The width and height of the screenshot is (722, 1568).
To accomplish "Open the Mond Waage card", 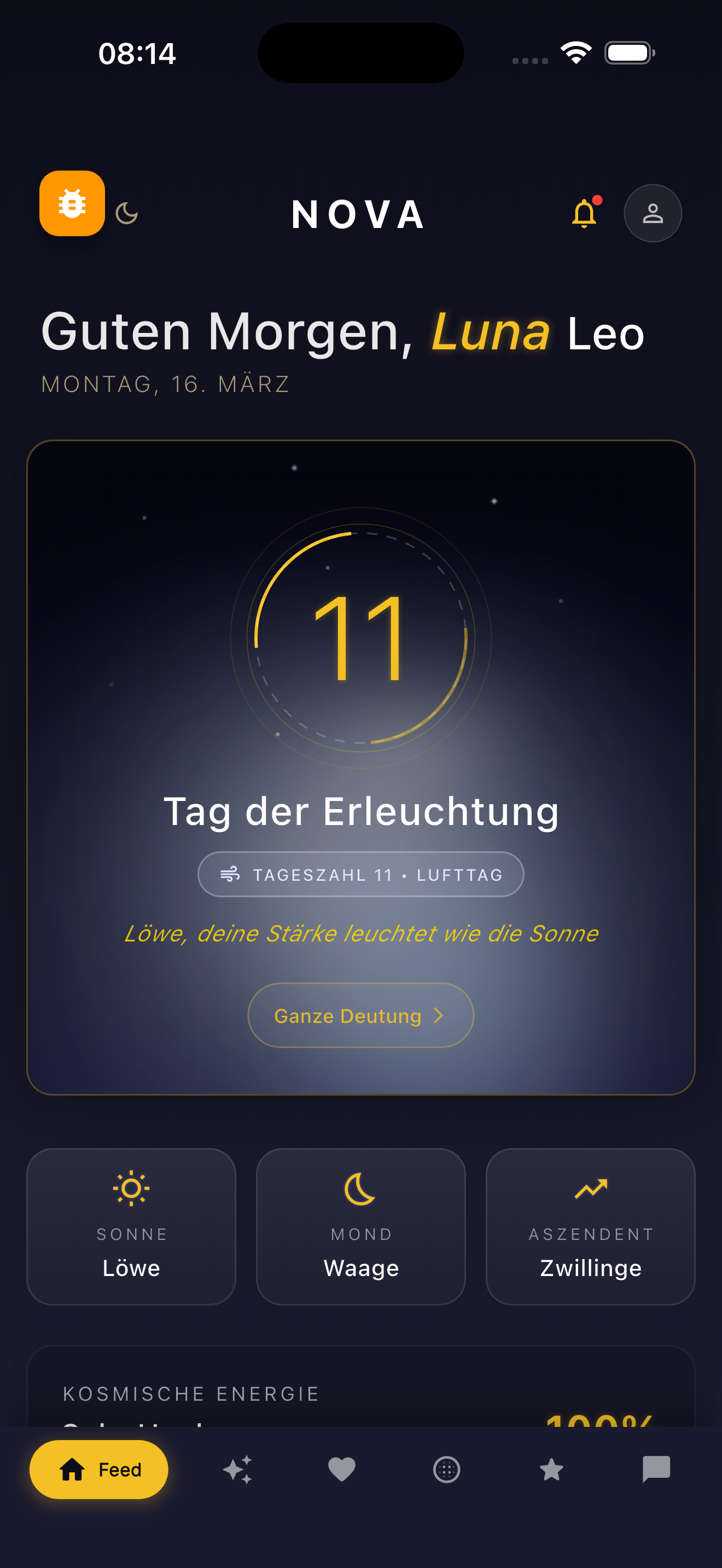I will tap(361, 1226).
